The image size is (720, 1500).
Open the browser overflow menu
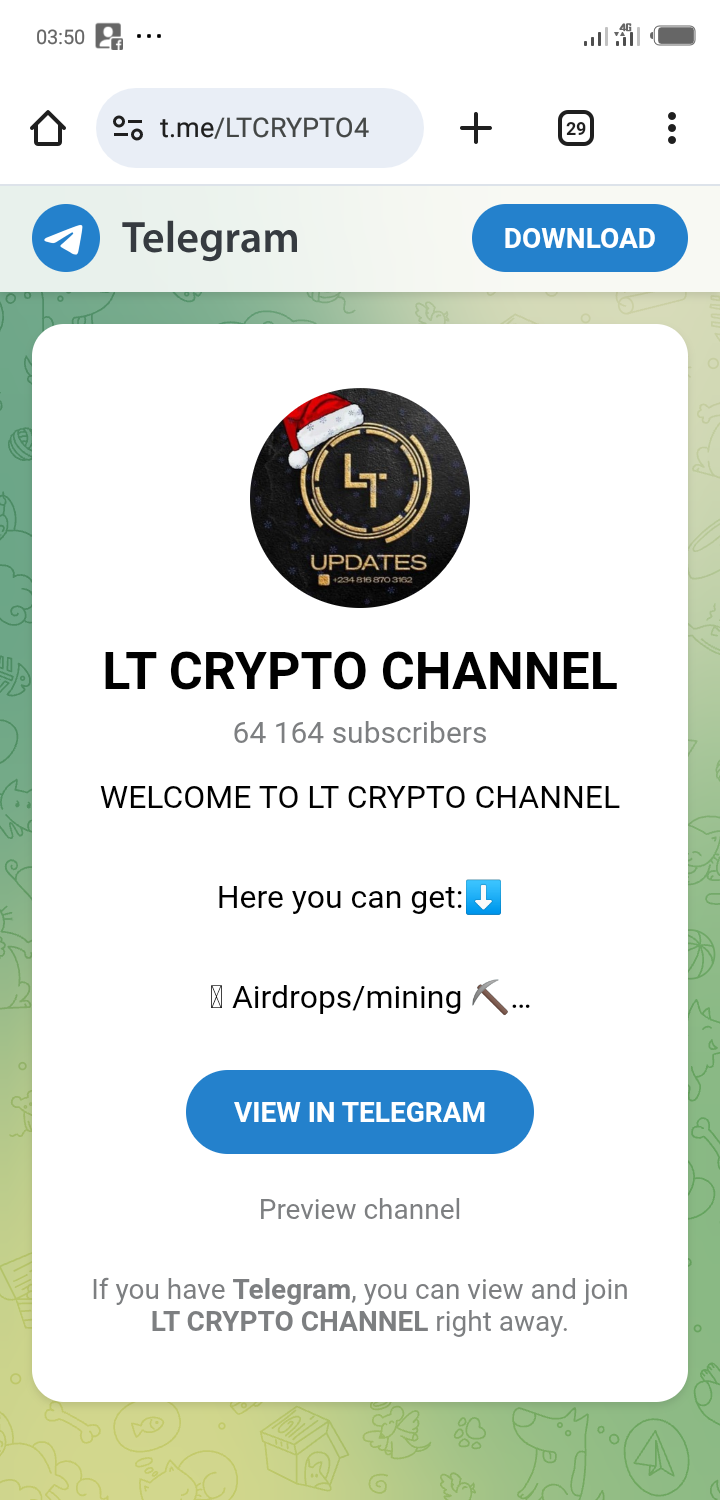671,128
